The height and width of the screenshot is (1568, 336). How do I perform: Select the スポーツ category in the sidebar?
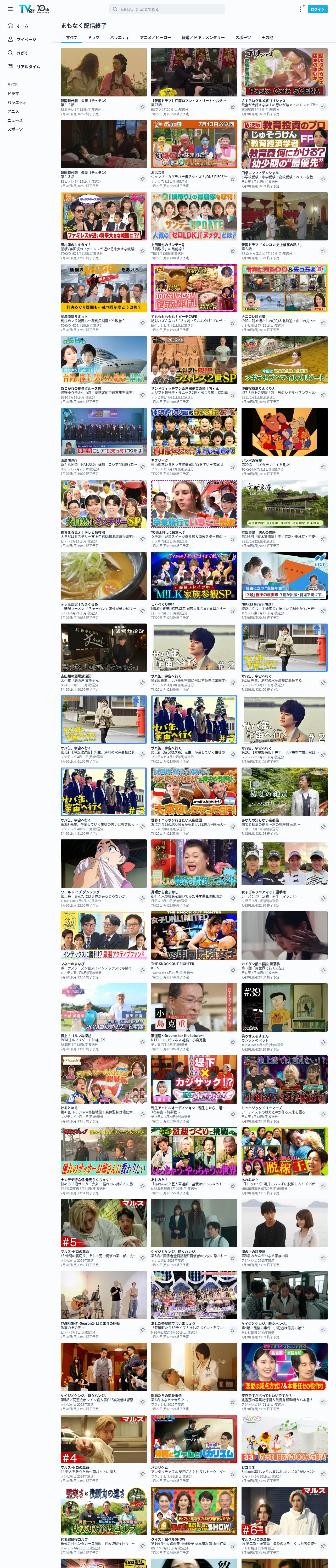pyautogui.click(x=15, y=129)
